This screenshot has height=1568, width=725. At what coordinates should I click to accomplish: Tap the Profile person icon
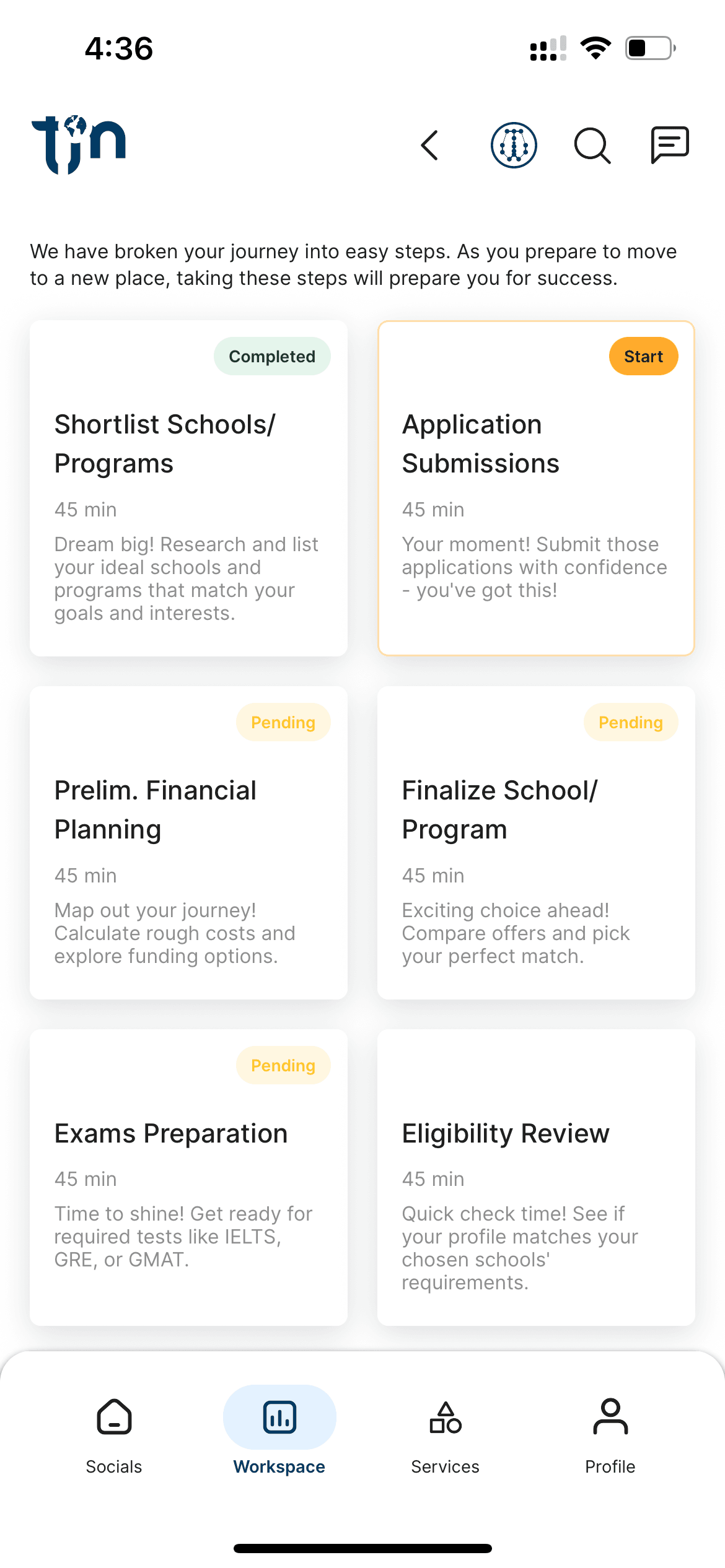[x=610, y=1418]
